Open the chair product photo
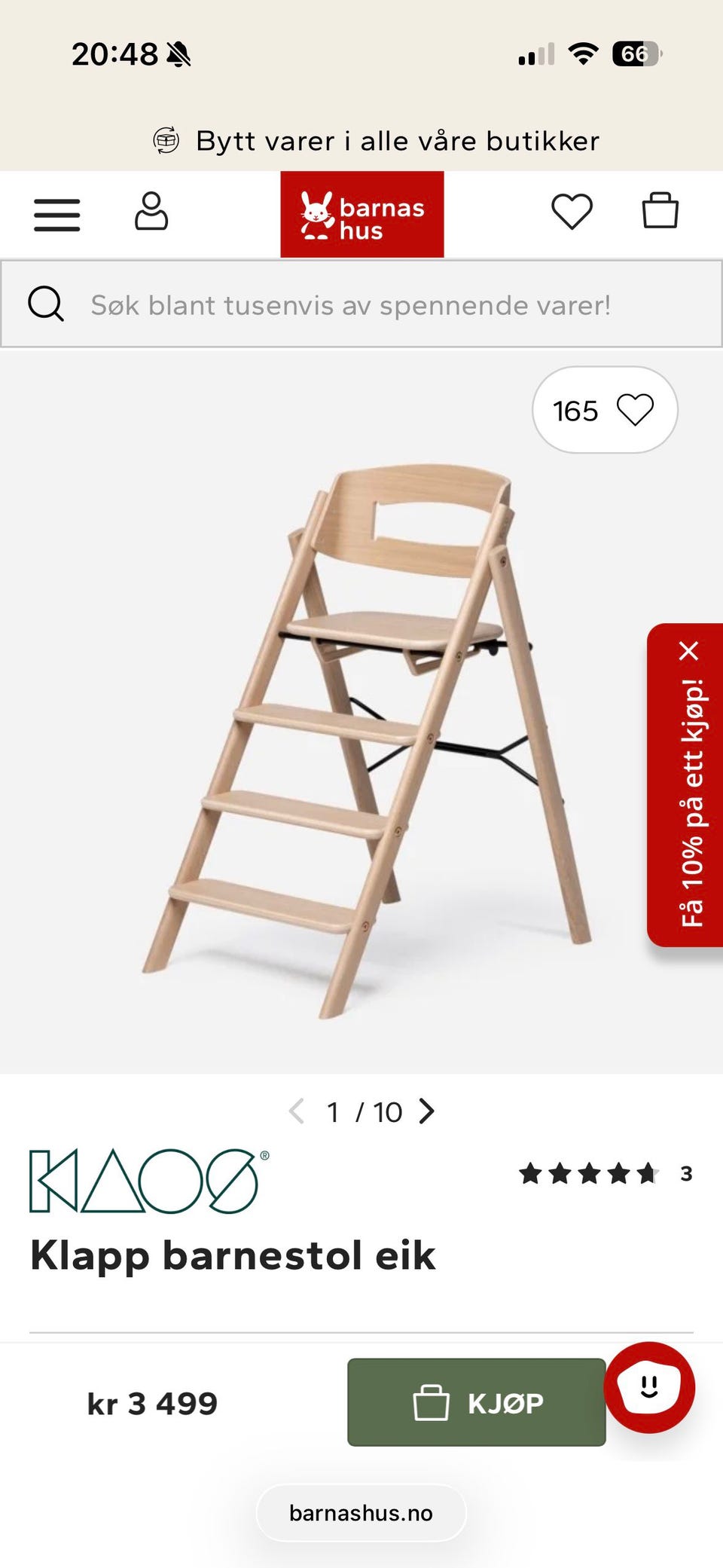The height and width of the screenshot is (1568, 723). (361, 712)
